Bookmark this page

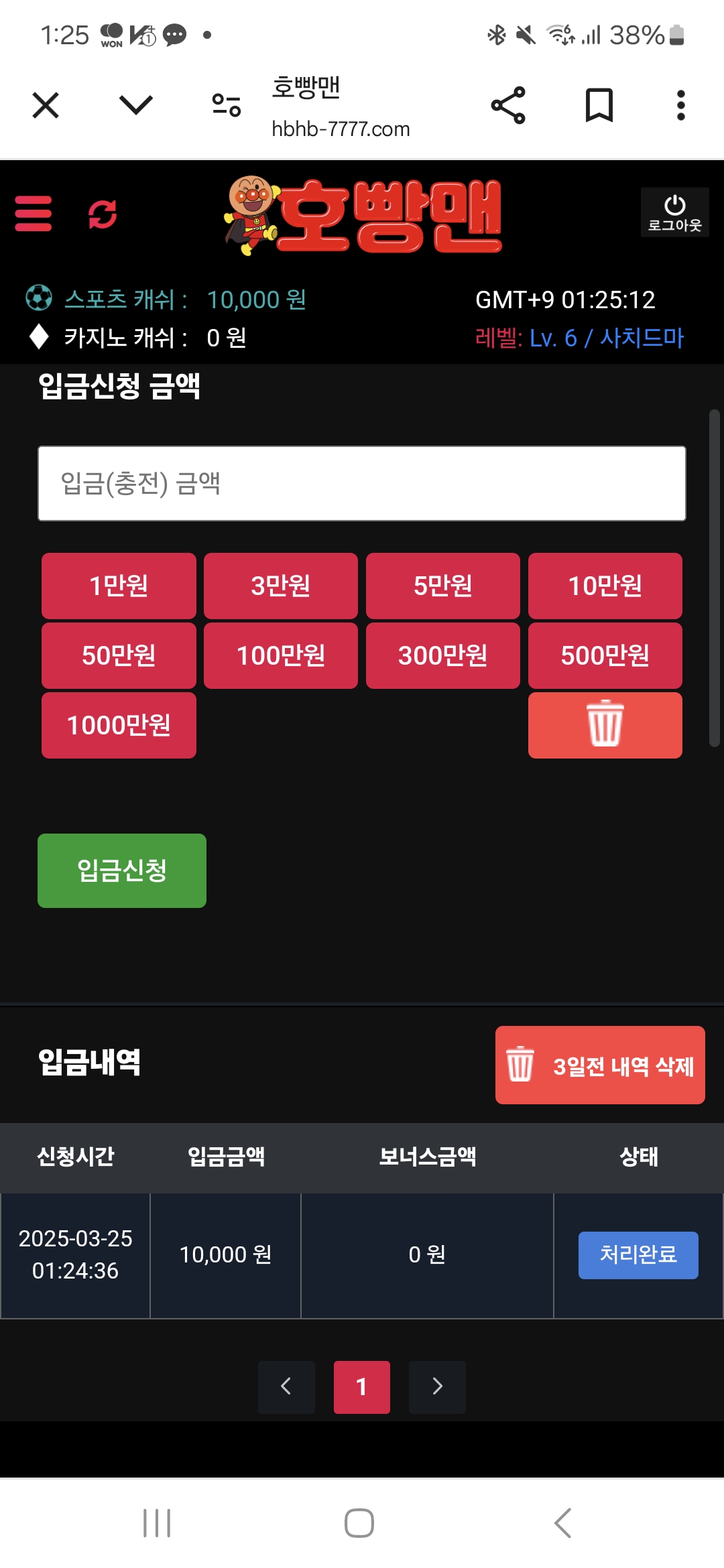click(x=599, y=105)
